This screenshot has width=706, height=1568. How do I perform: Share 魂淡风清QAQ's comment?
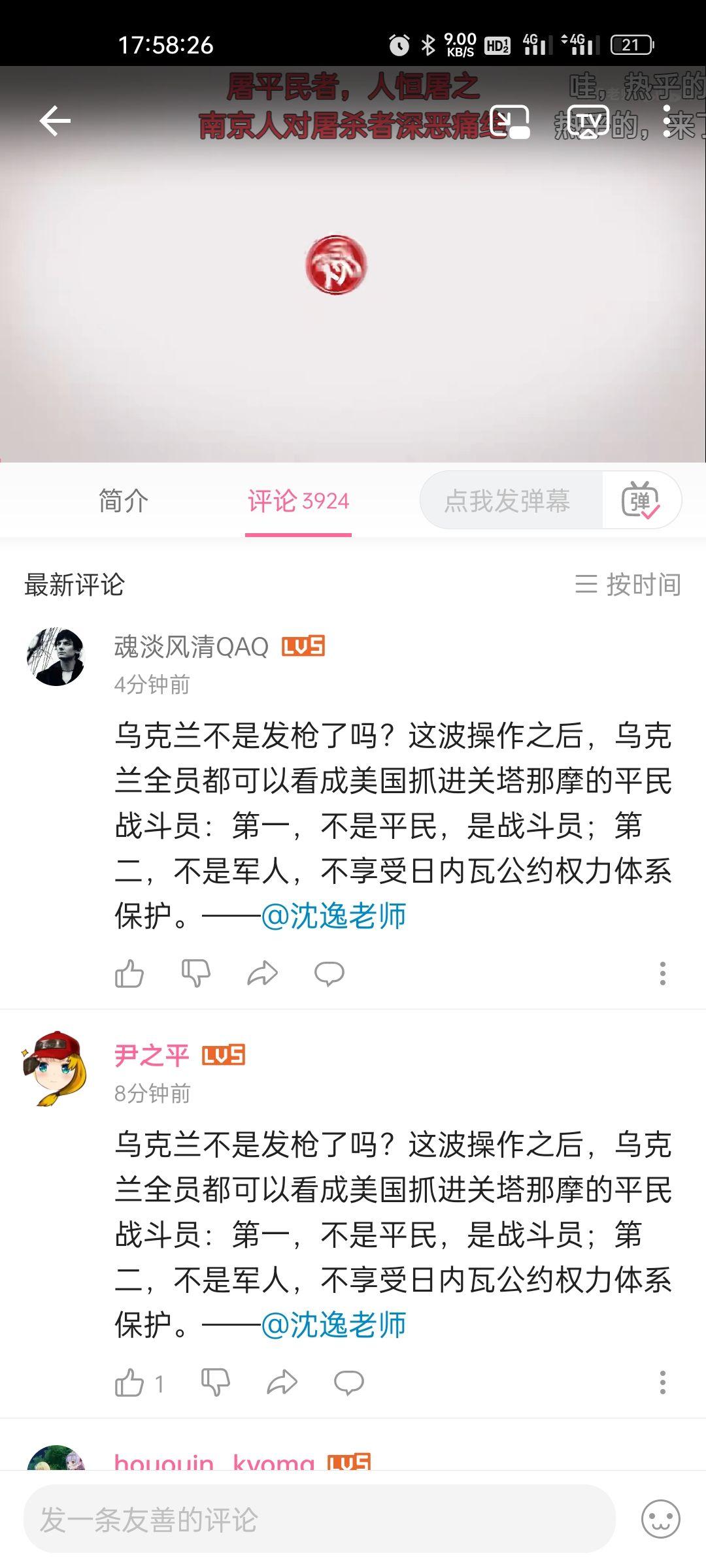(262, 973)
